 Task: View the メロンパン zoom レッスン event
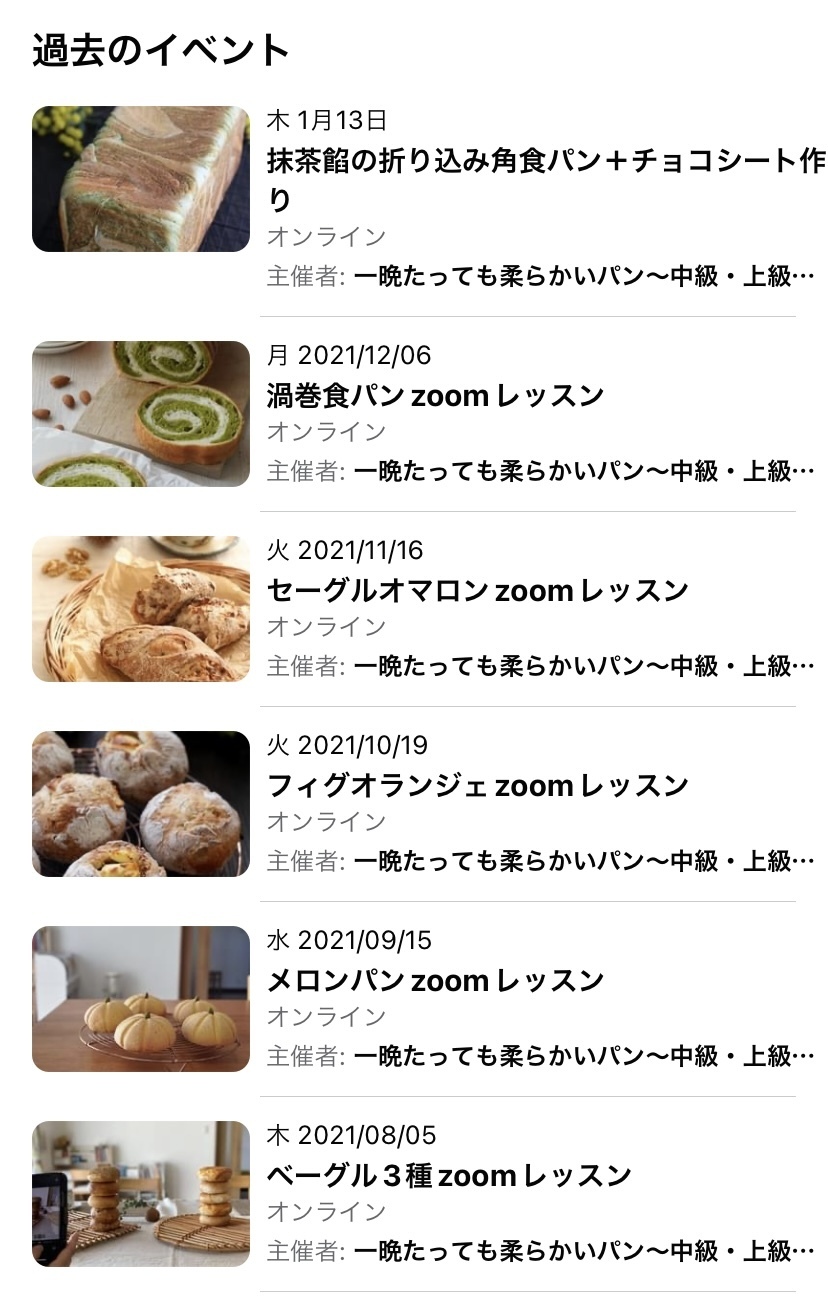point(436,981)
